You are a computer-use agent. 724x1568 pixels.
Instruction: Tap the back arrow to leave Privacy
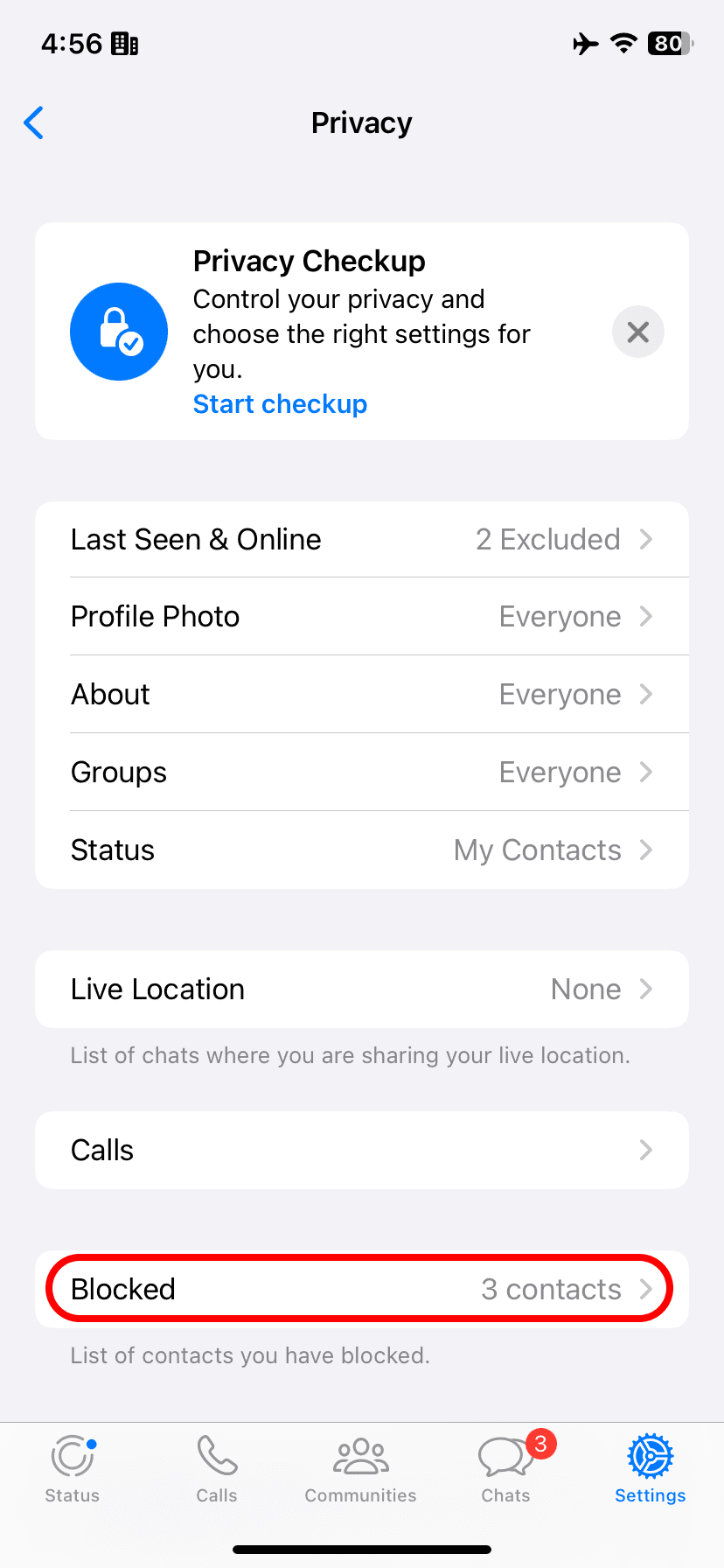[x=33, y=122]
